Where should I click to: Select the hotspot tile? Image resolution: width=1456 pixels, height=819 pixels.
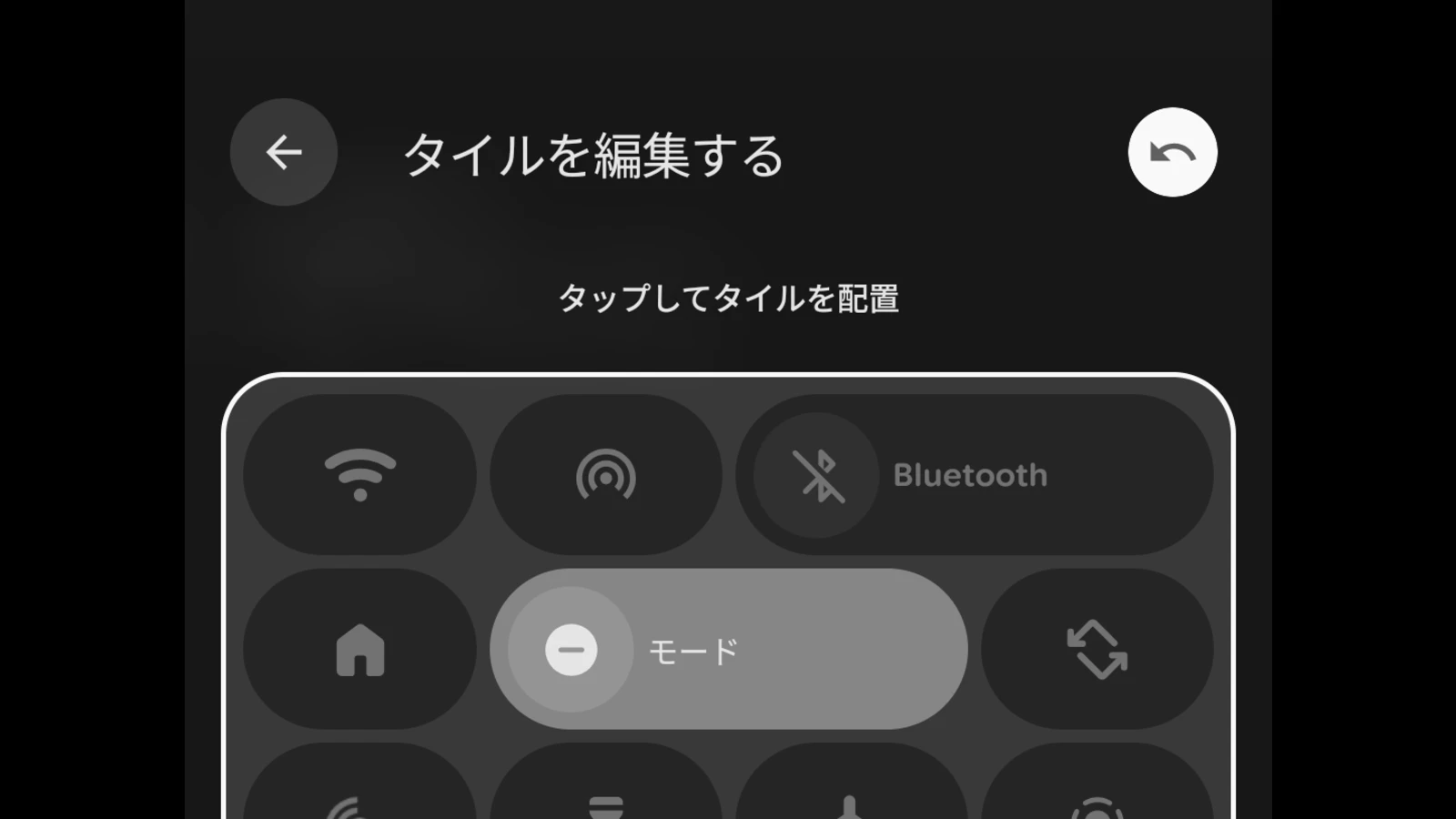pyautogui.click(x=606, y=474)
